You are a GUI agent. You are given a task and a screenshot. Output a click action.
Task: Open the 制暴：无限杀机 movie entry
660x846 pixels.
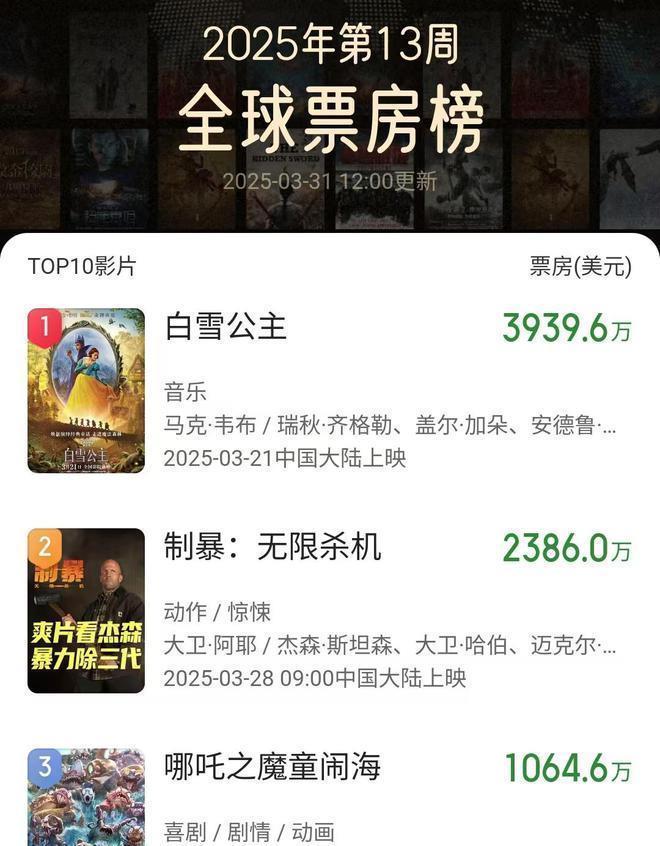click(272, 547)
